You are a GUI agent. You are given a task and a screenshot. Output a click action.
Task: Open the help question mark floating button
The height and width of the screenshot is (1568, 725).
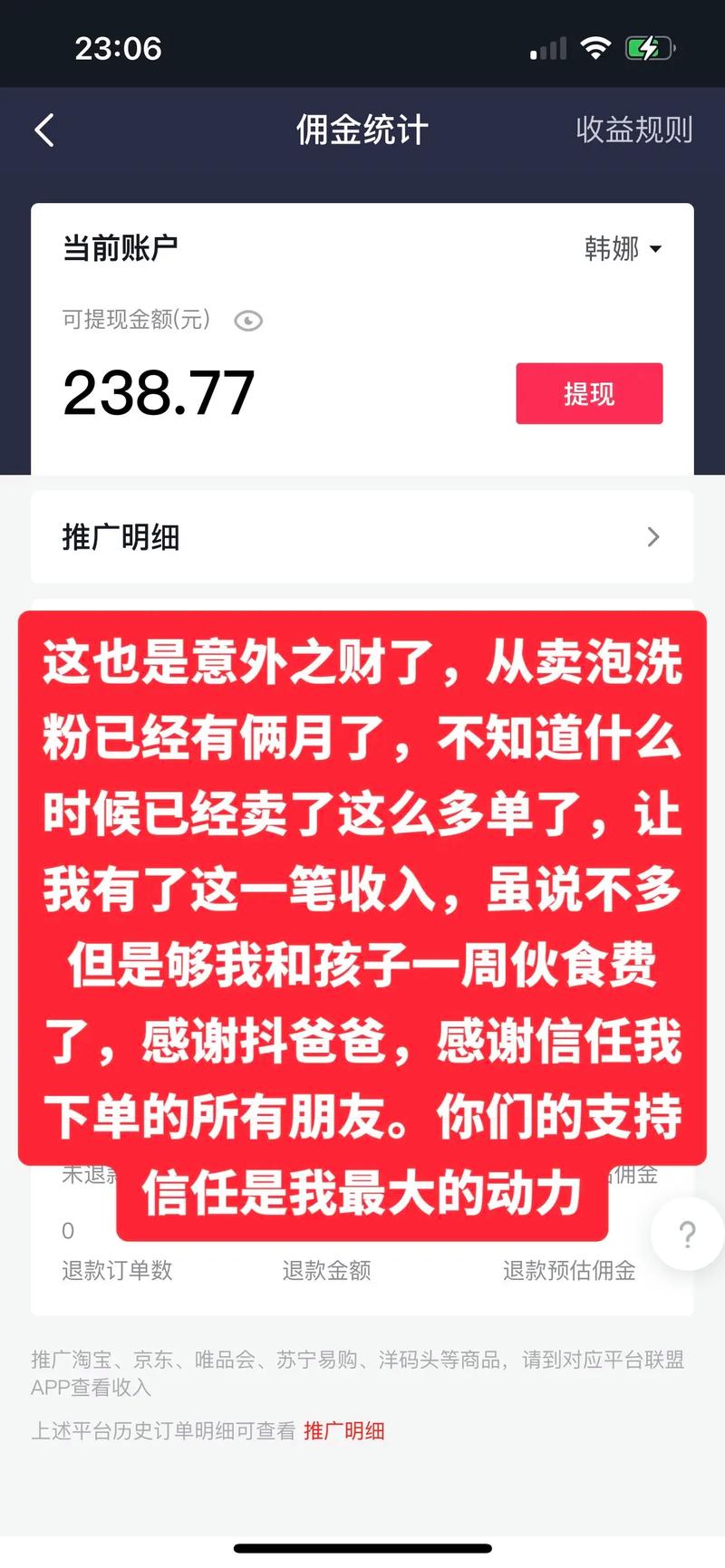click(x=687, y=1236)
